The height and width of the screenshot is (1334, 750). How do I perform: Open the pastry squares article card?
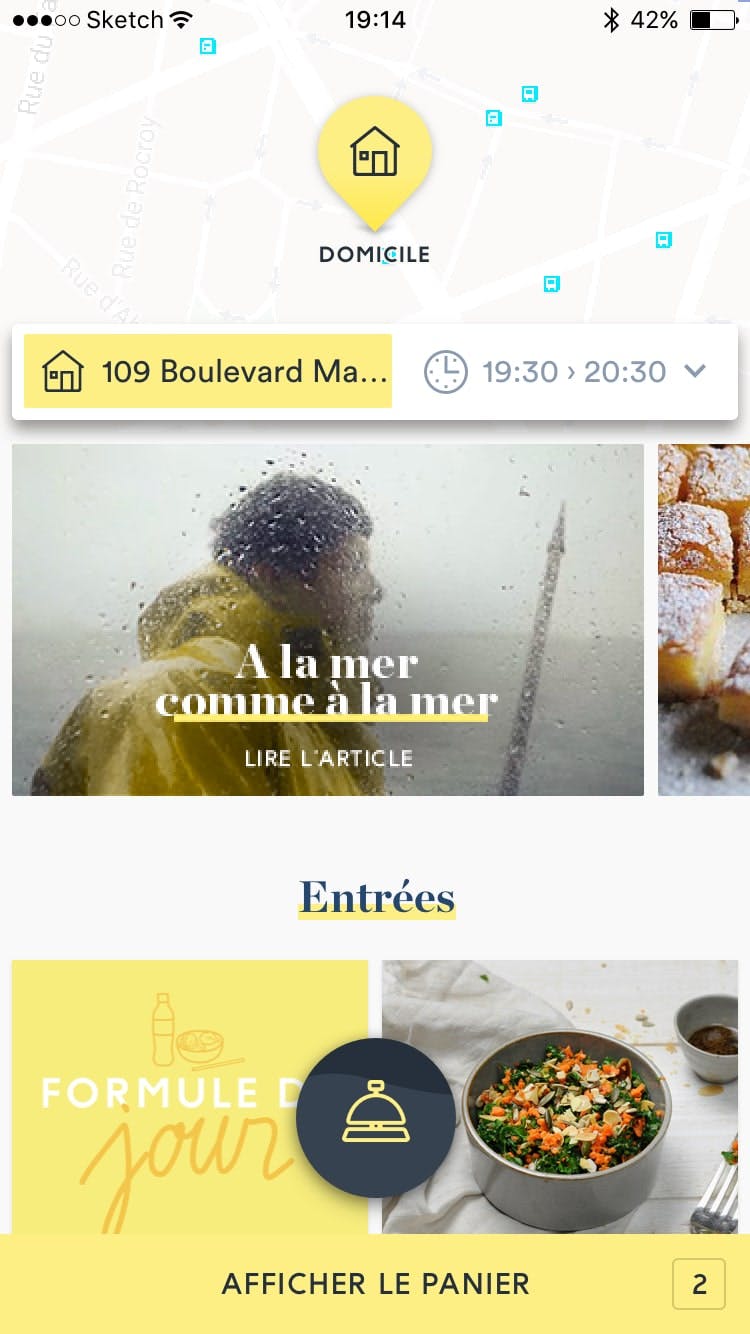(704, 620)
